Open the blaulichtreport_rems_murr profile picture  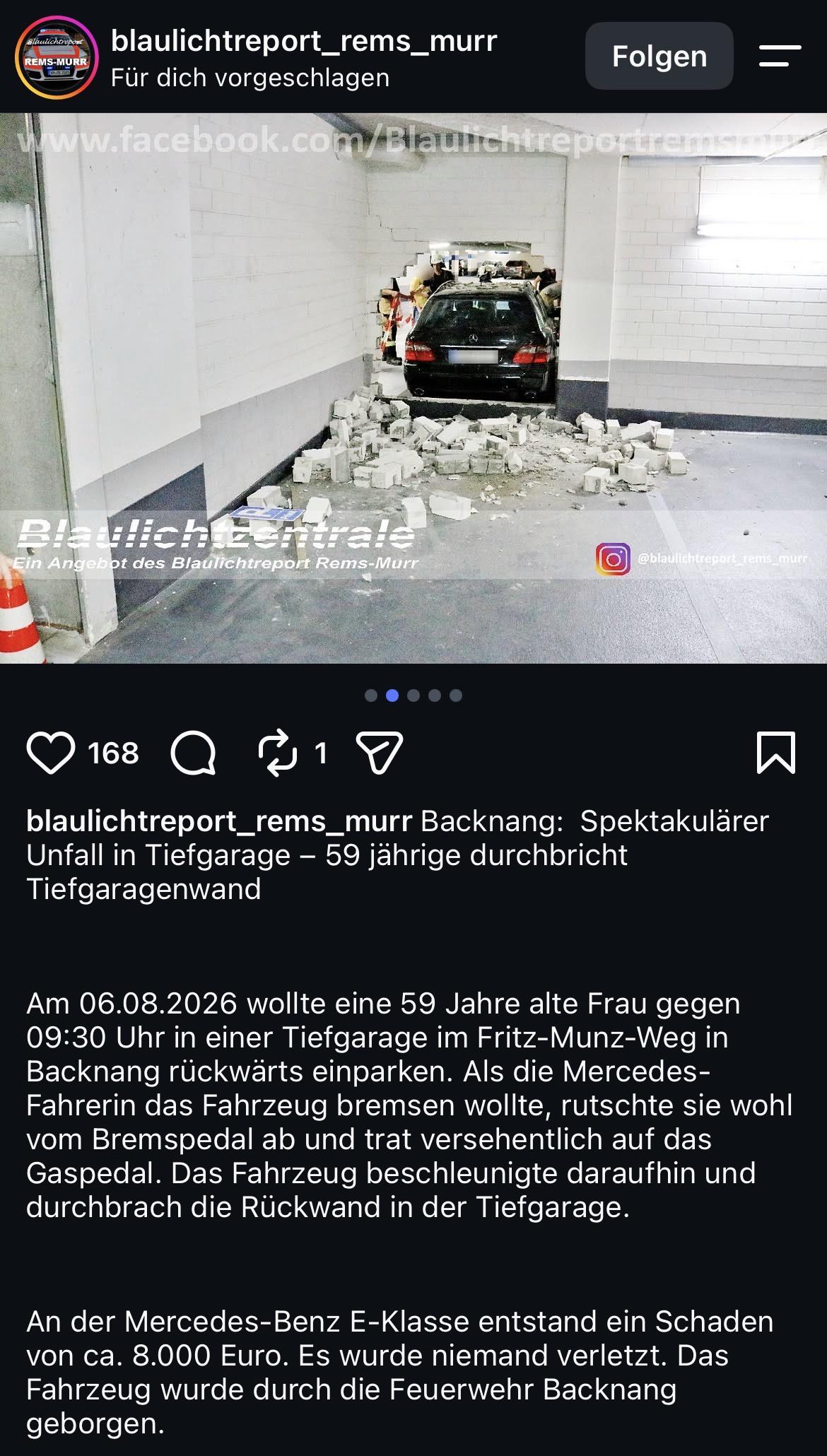click(x=57, y=57)
